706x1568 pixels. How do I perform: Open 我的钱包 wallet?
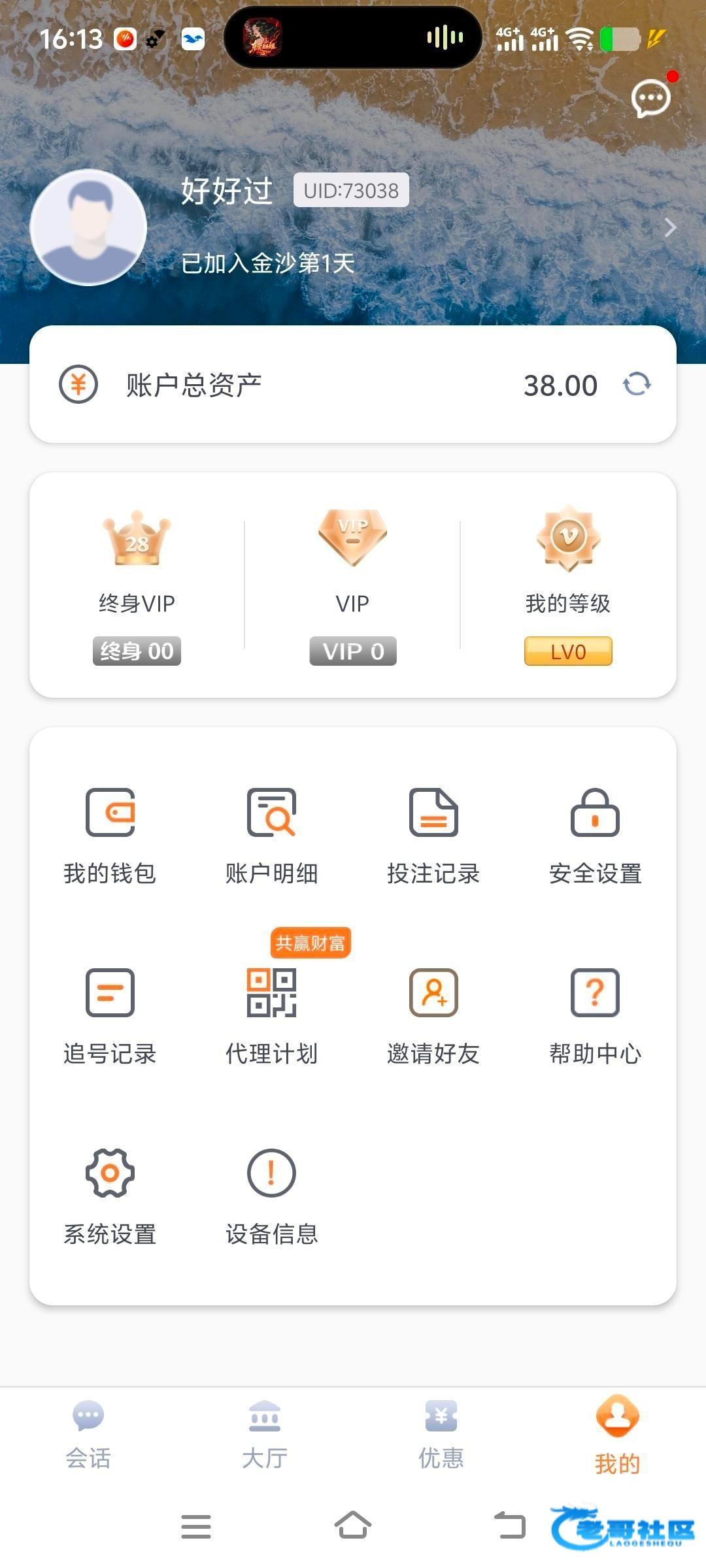(110, 836)
